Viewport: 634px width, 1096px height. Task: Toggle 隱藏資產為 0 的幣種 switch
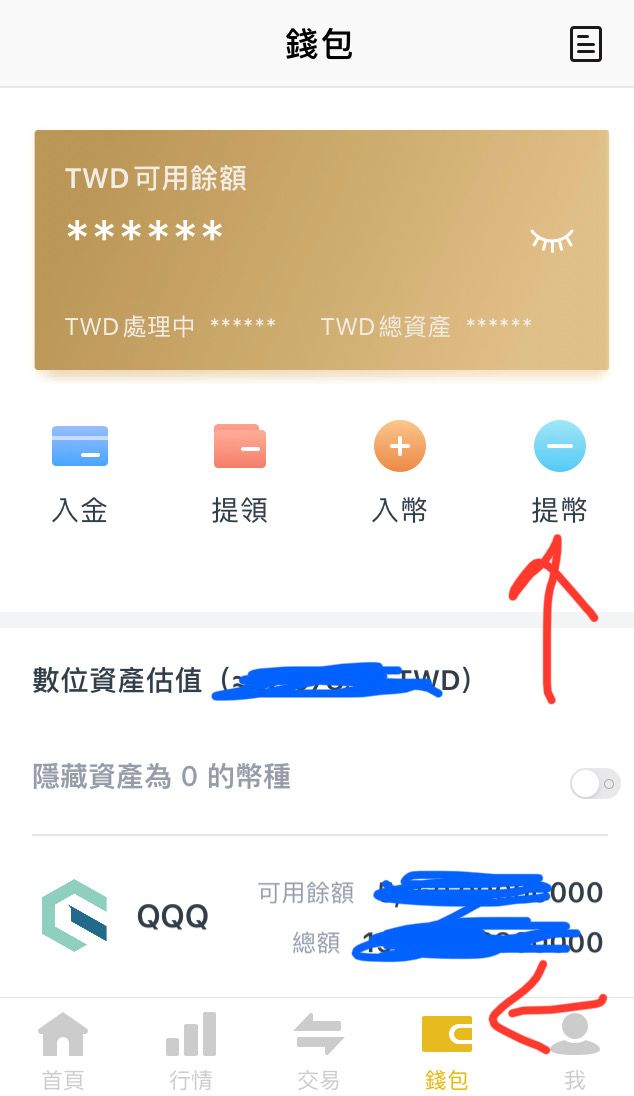tap(595, 783)
